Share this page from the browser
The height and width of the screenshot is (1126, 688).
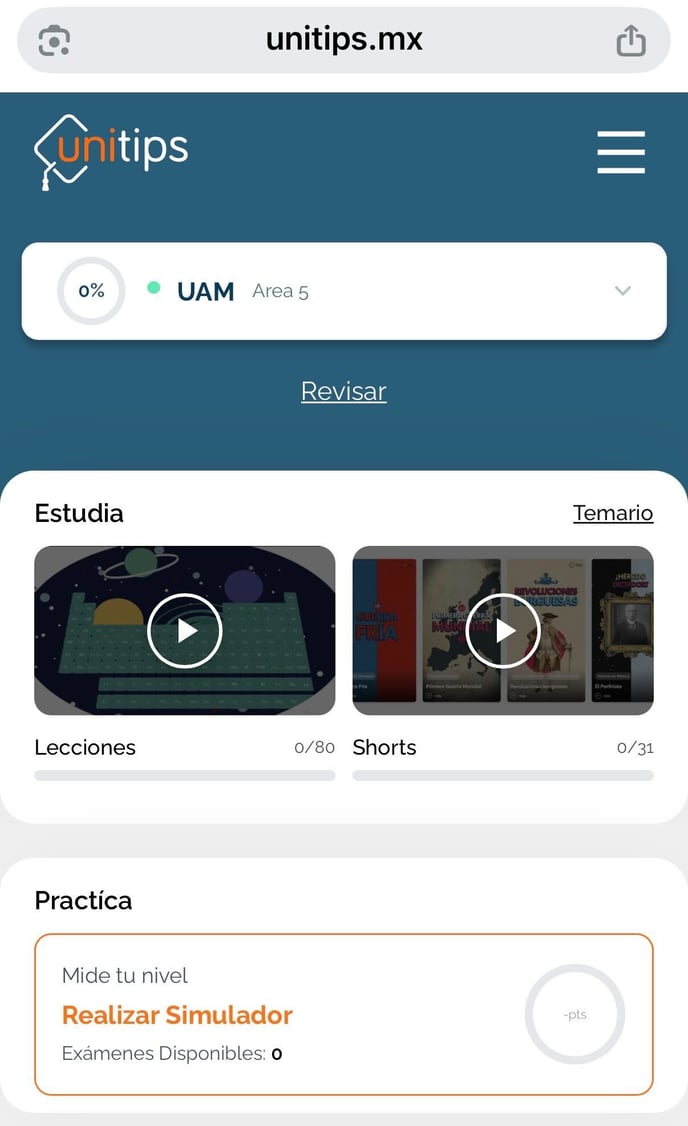tap(631, 41)
